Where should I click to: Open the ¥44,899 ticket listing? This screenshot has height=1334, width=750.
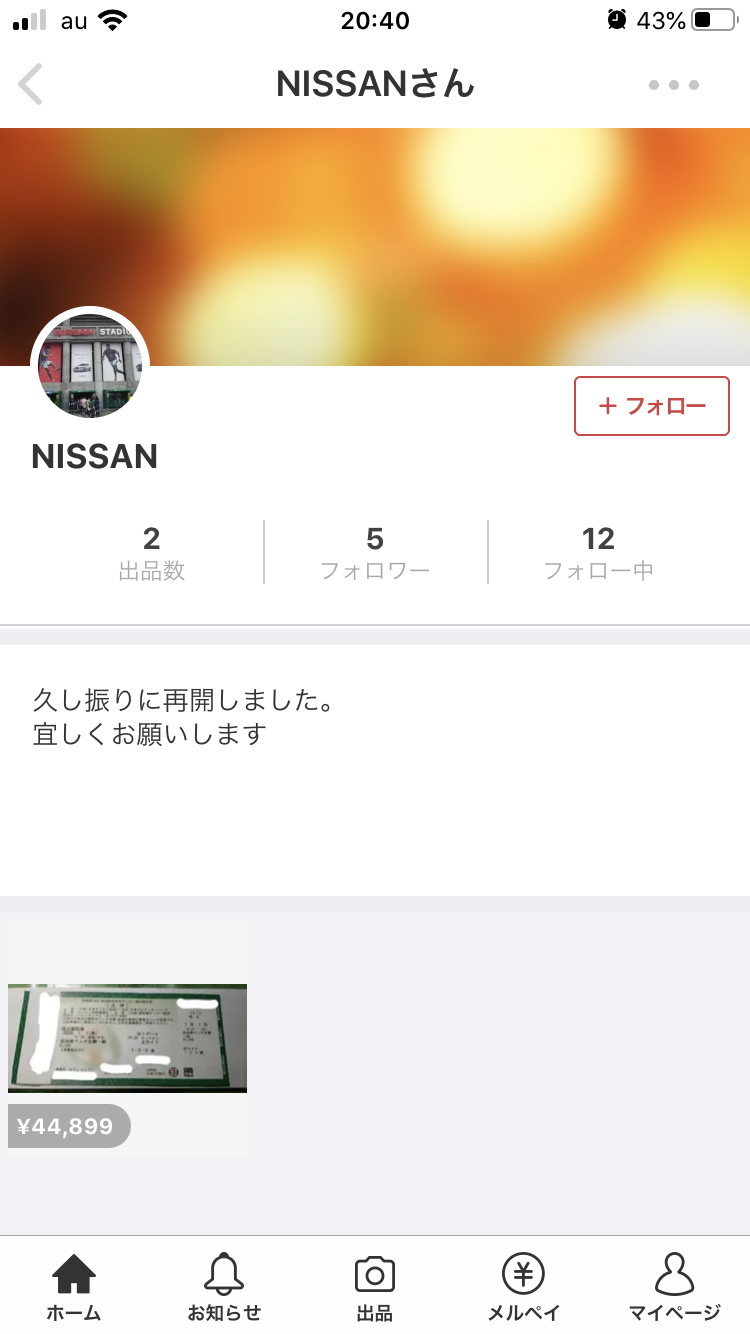click(x=127, y=1038)
